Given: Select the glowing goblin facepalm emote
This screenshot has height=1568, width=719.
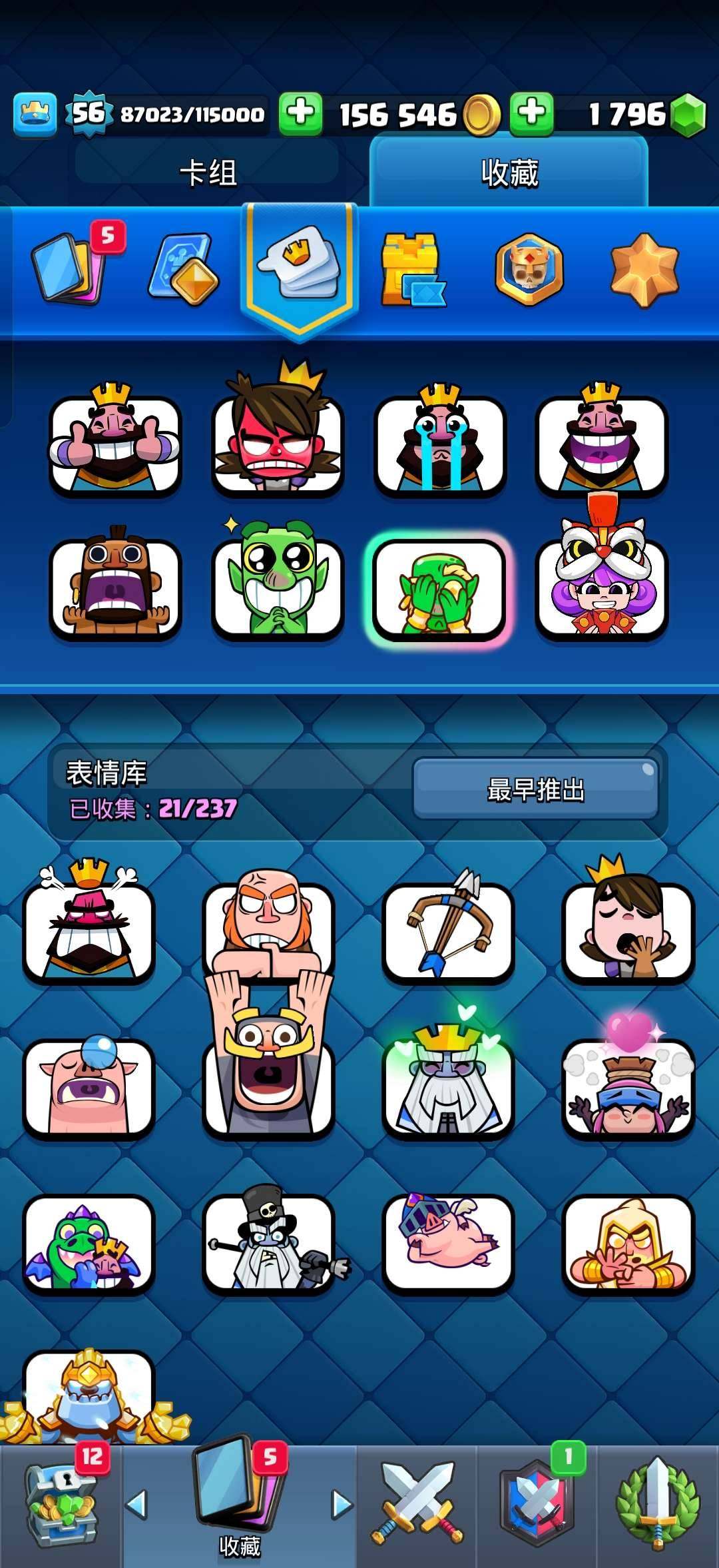Looking at the screenshot, I should (x=441, y=589).
